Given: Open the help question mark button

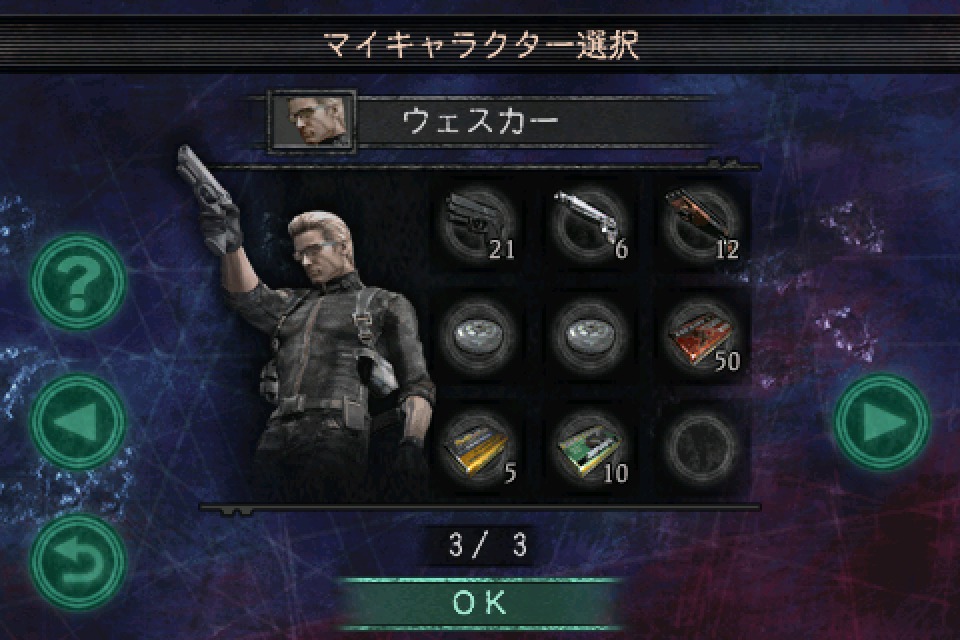Looking at the screenshot, I should (x=78, y=281).
